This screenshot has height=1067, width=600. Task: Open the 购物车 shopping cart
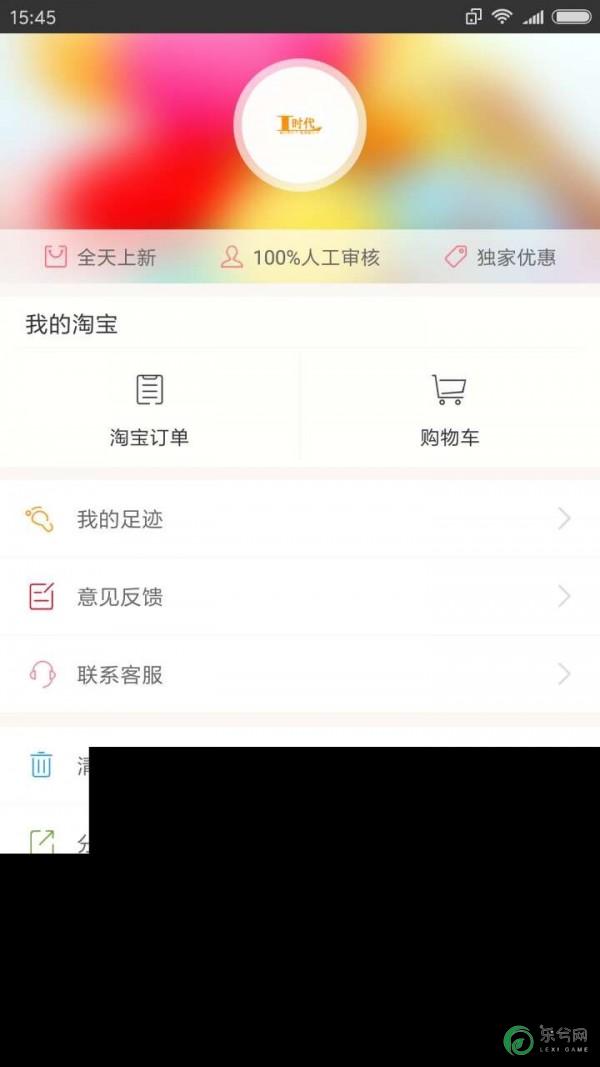pos(450,409)
